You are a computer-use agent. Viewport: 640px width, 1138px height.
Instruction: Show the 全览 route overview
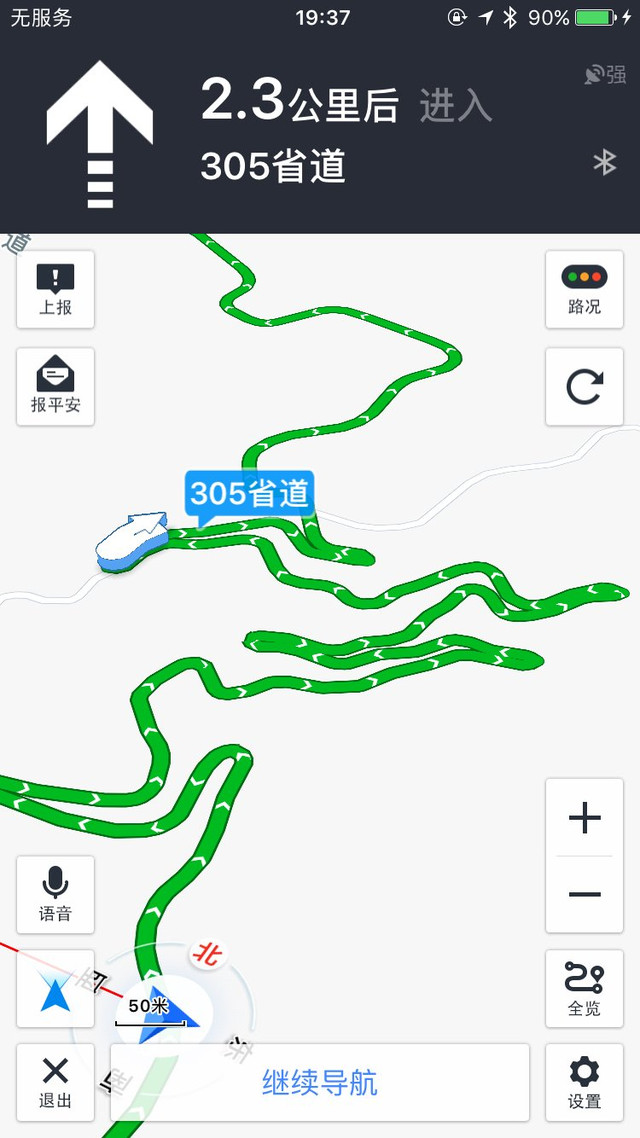pyautogui.click(x=584, y=989)
